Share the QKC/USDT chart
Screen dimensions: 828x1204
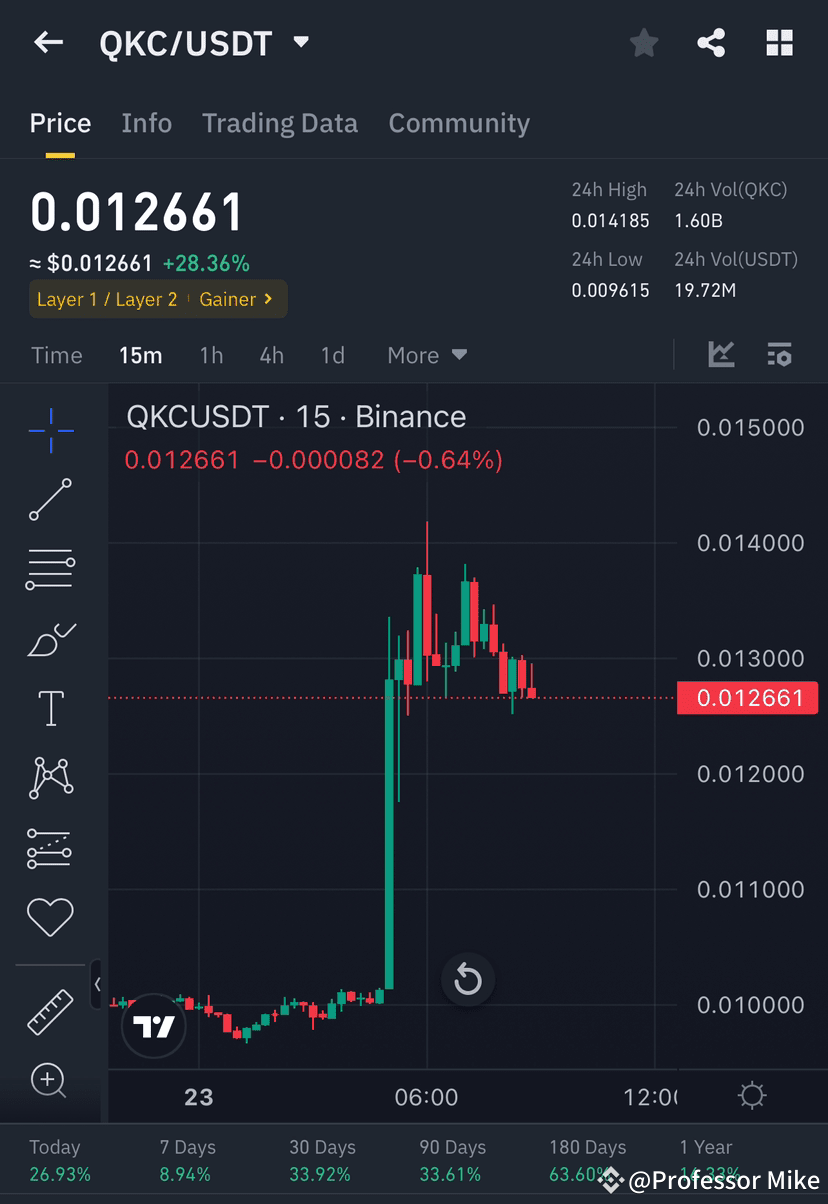(711, 42)
